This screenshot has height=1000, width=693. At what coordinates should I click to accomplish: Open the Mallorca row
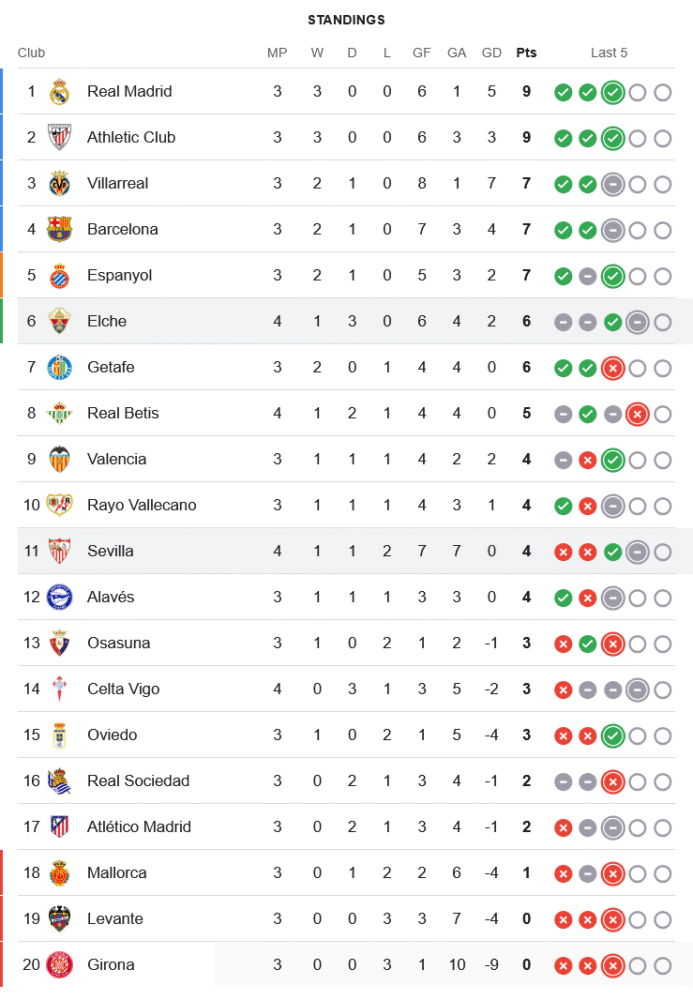(x=116, y=874)
